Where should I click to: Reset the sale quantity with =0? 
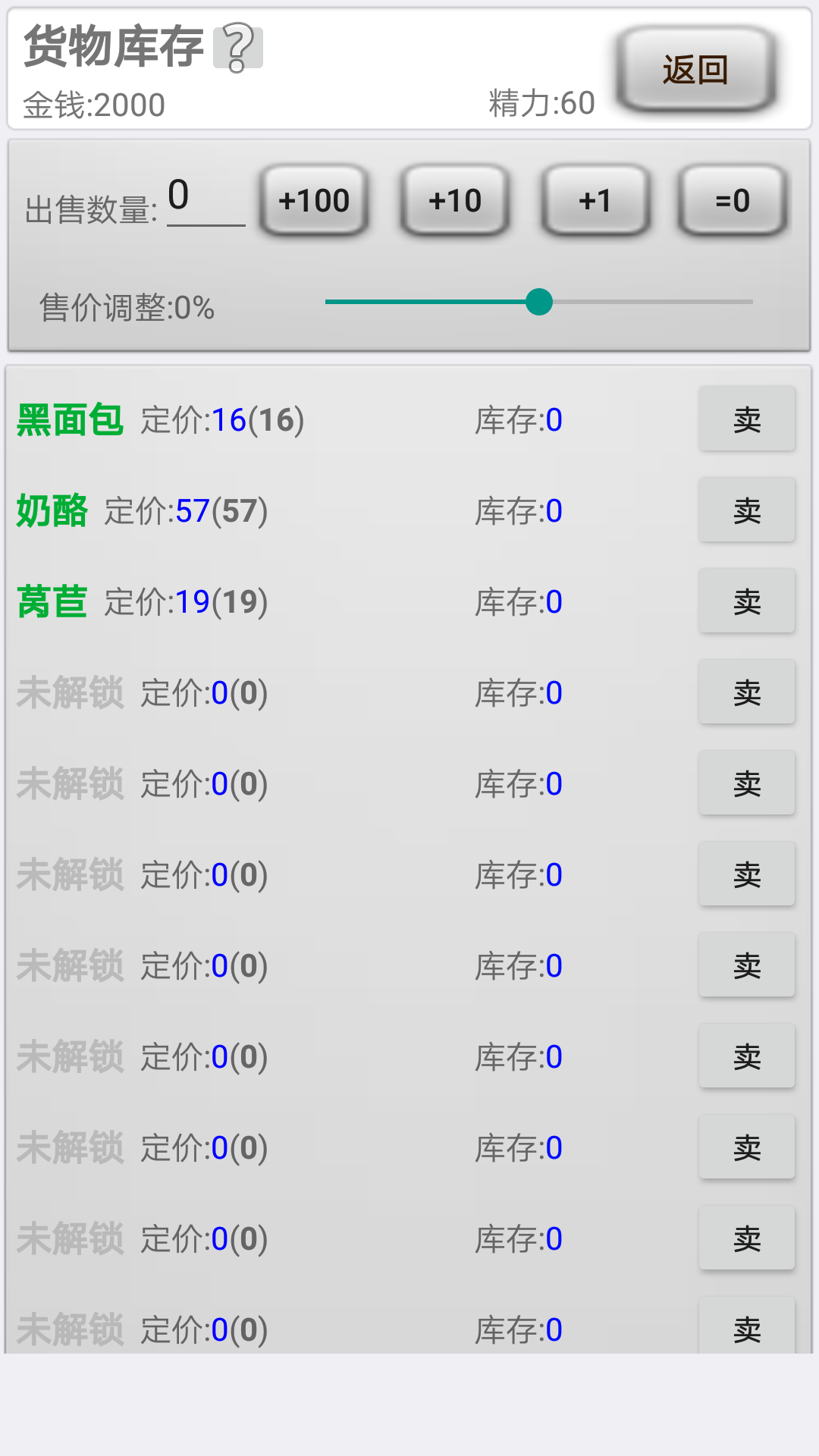[733, 201]
